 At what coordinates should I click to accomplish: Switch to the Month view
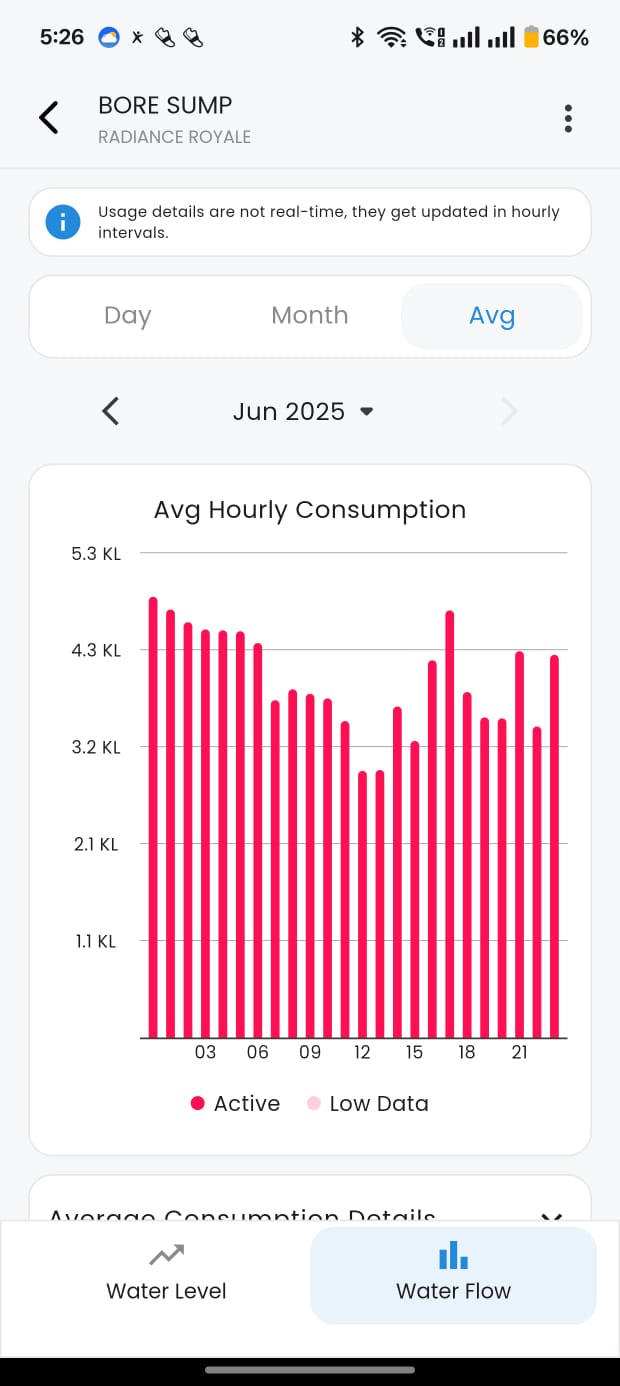pos(310,316)
